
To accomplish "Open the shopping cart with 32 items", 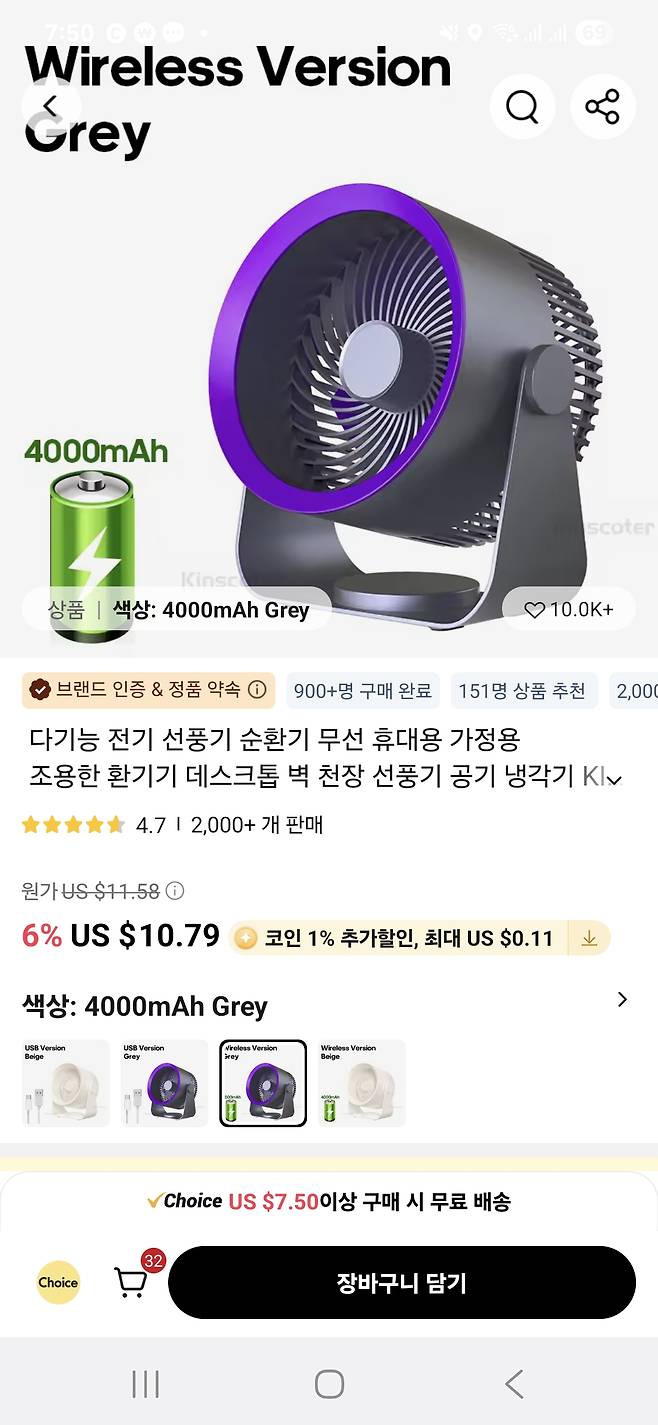I will 132,1282.
